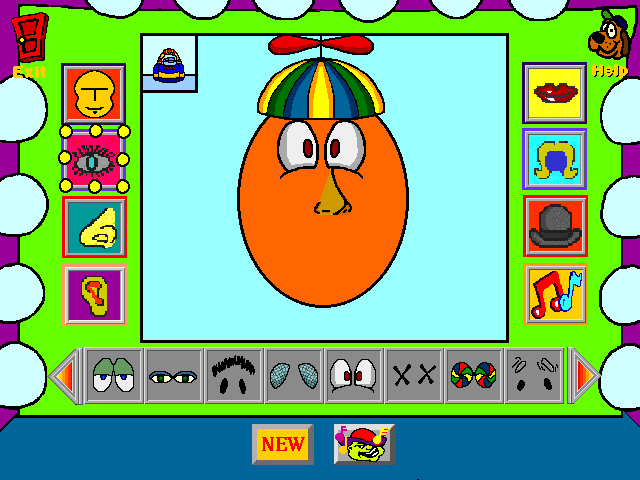640x480 pixels.
Task: Pick the ear category button
Action: (x=94, y=295)
